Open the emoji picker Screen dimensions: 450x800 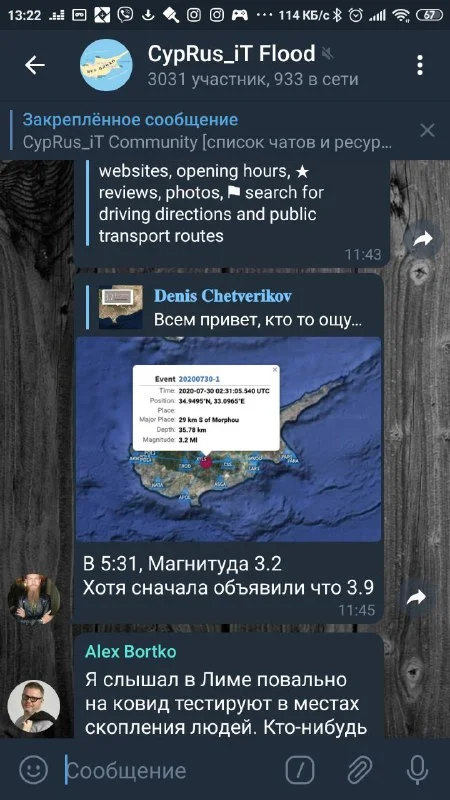(34, 770)
